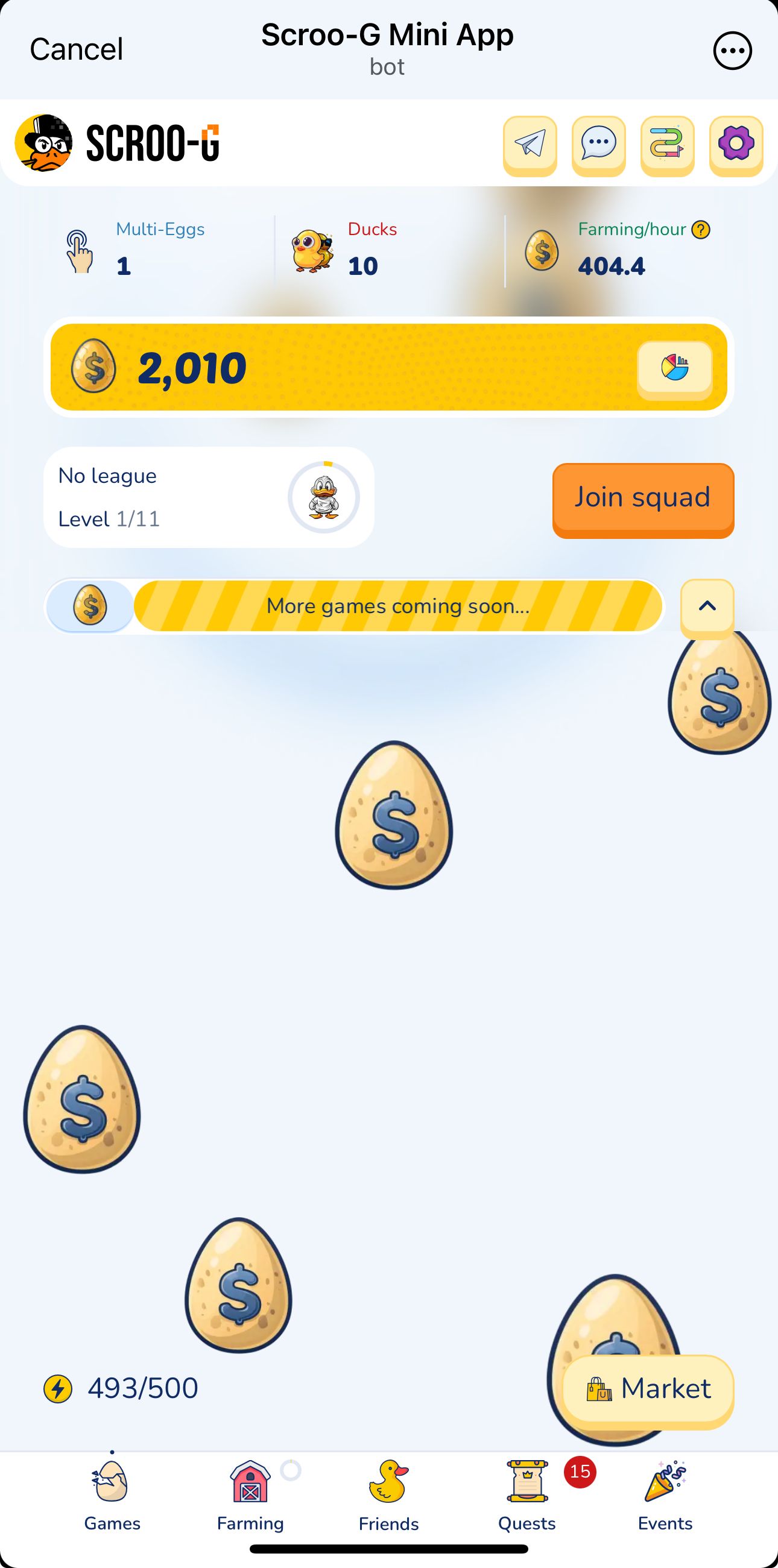
Task: Click the lightning bolt energy icon
Action: click(57, 1388)
